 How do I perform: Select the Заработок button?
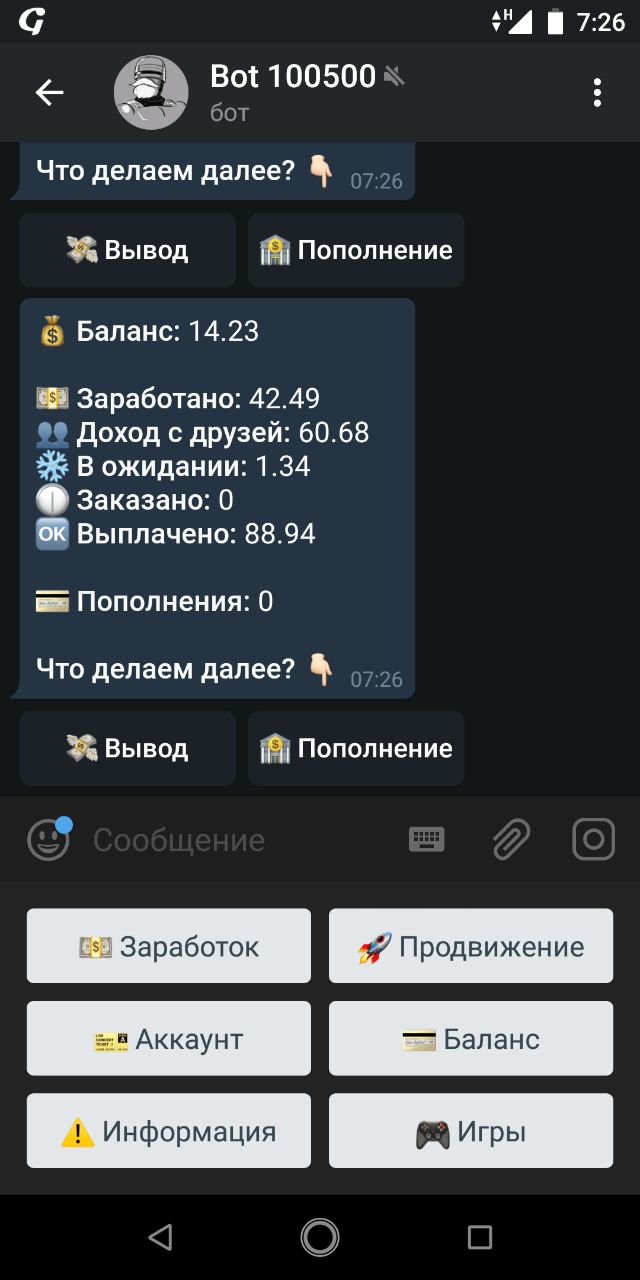click(169, 946)
